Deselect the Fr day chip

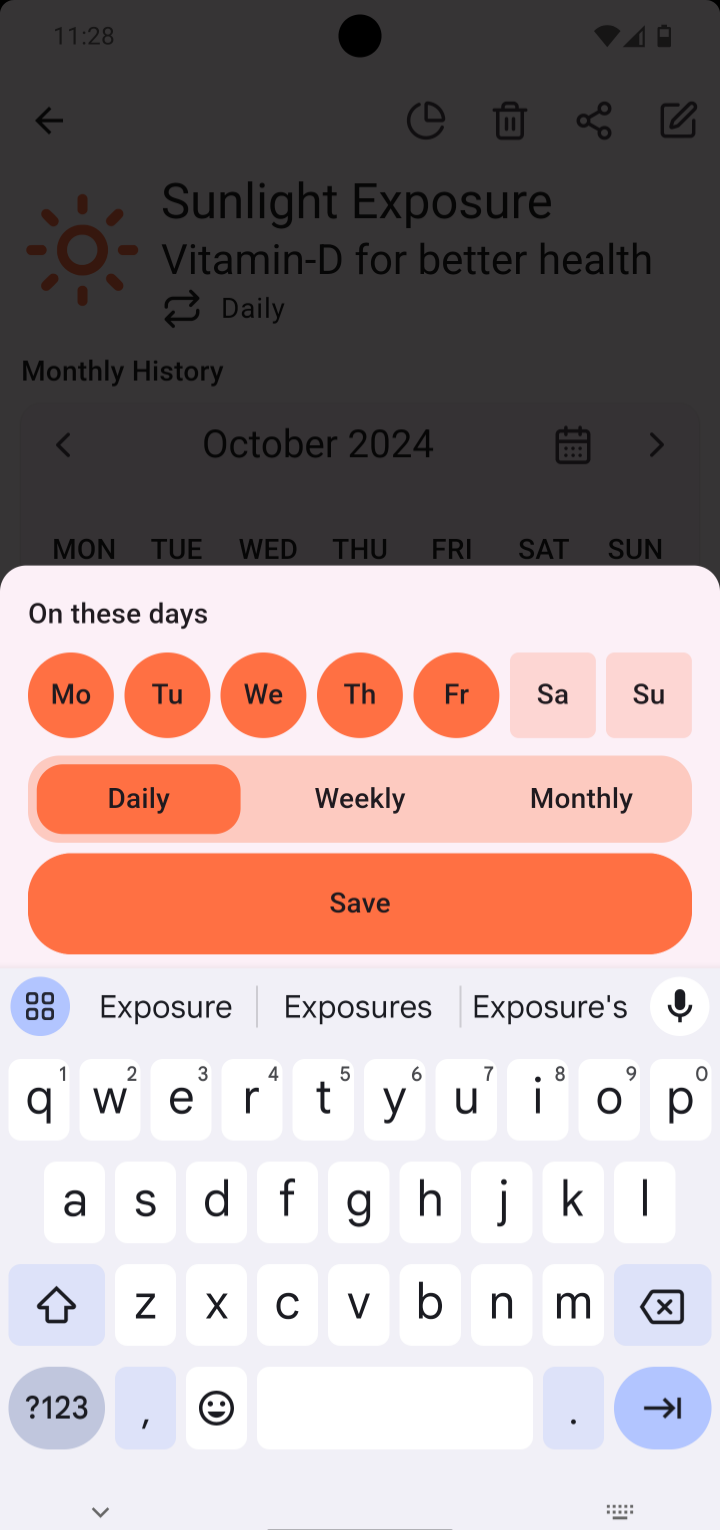coord(456,695)
